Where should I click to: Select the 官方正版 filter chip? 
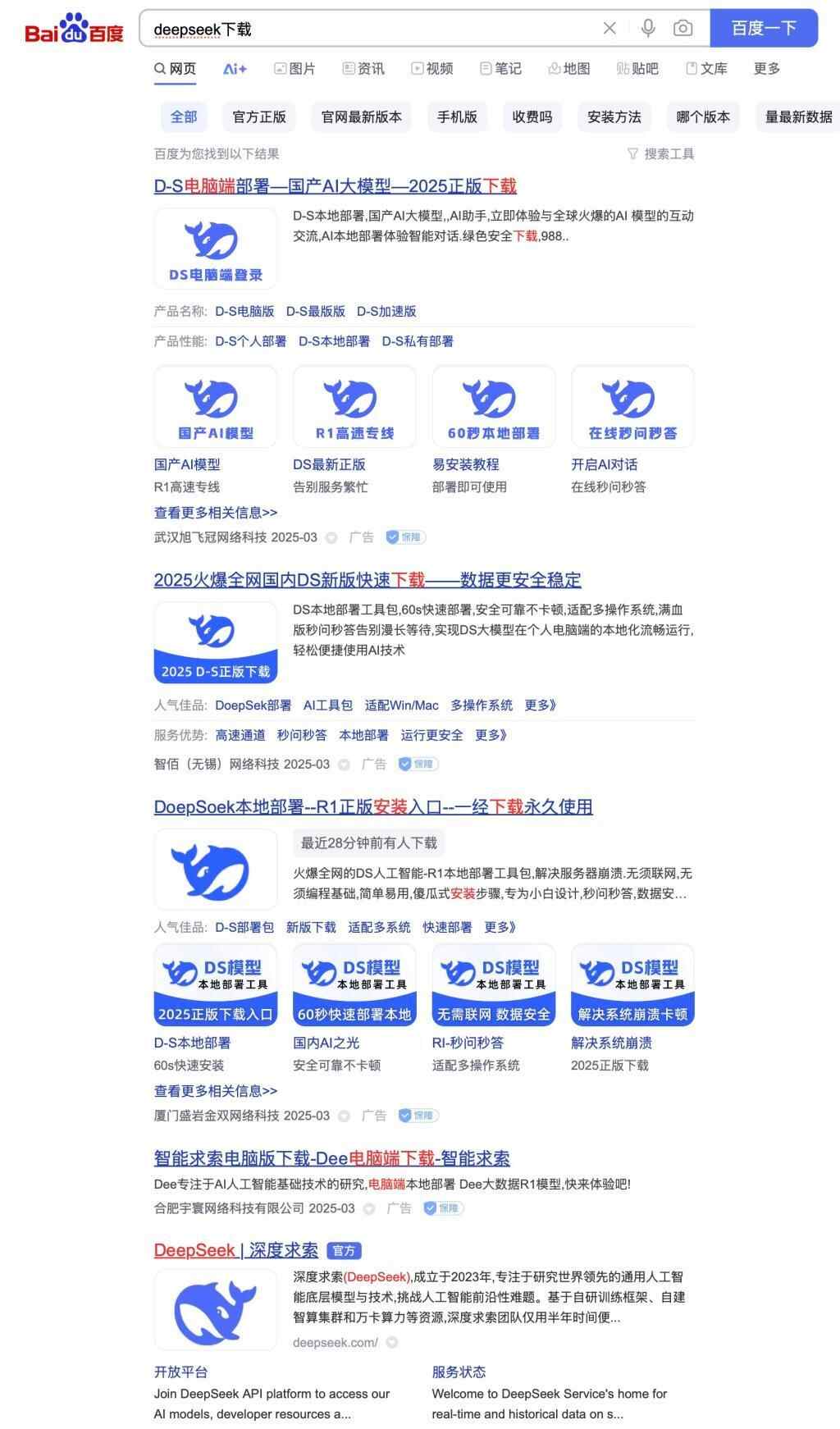click(259, 116)
